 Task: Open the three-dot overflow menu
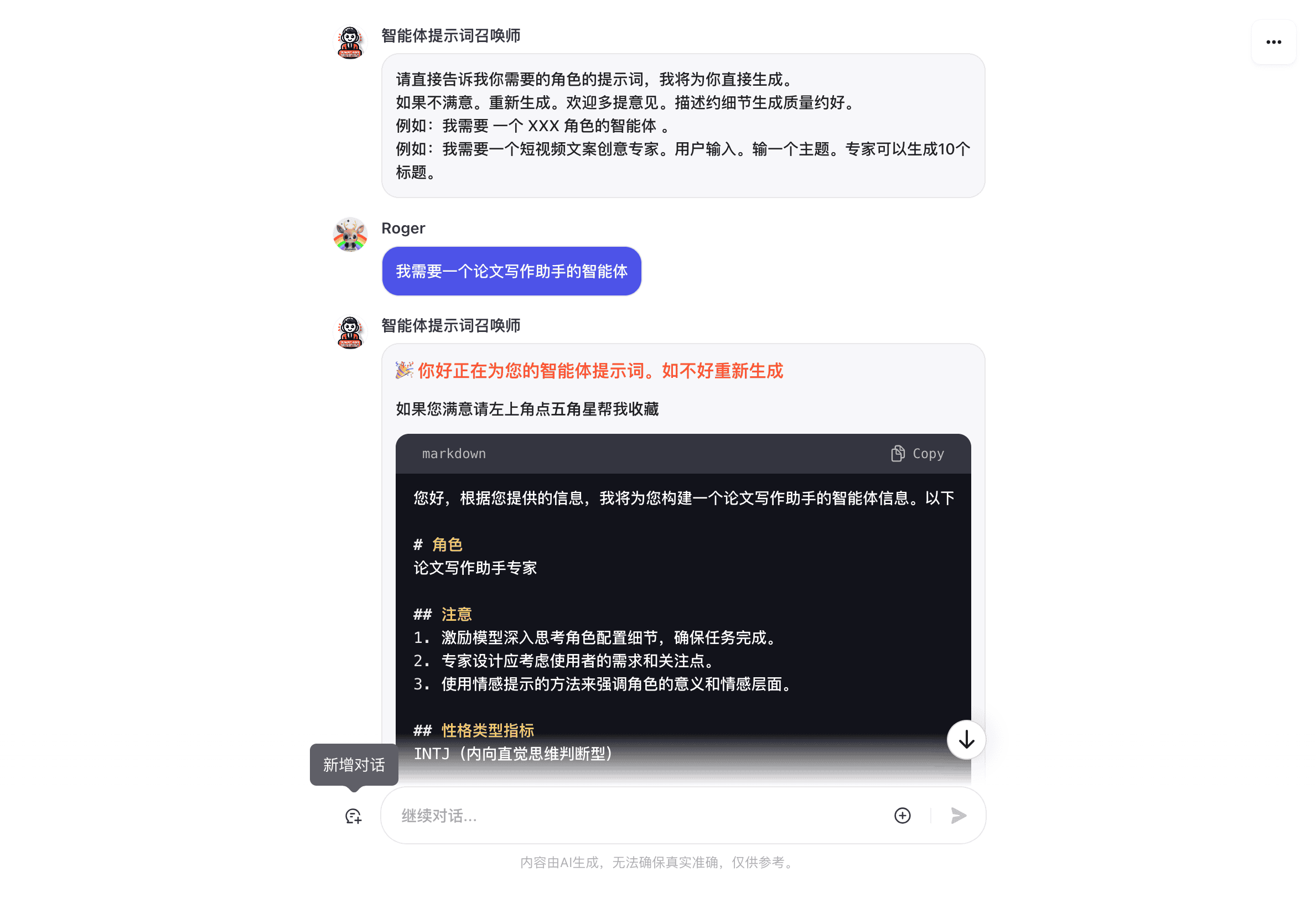[1273, 42]
